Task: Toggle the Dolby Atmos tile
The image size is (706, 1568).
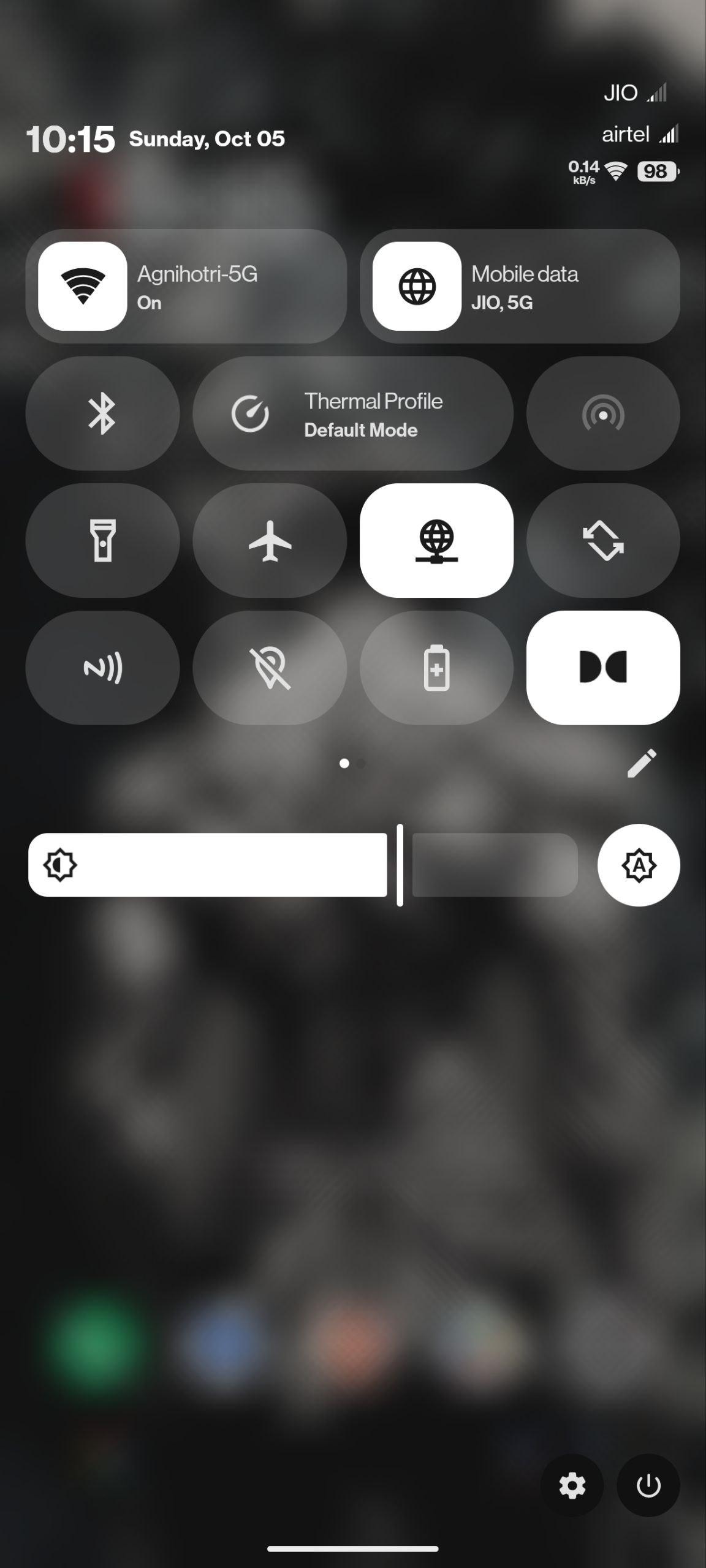Action: point(603,668)
